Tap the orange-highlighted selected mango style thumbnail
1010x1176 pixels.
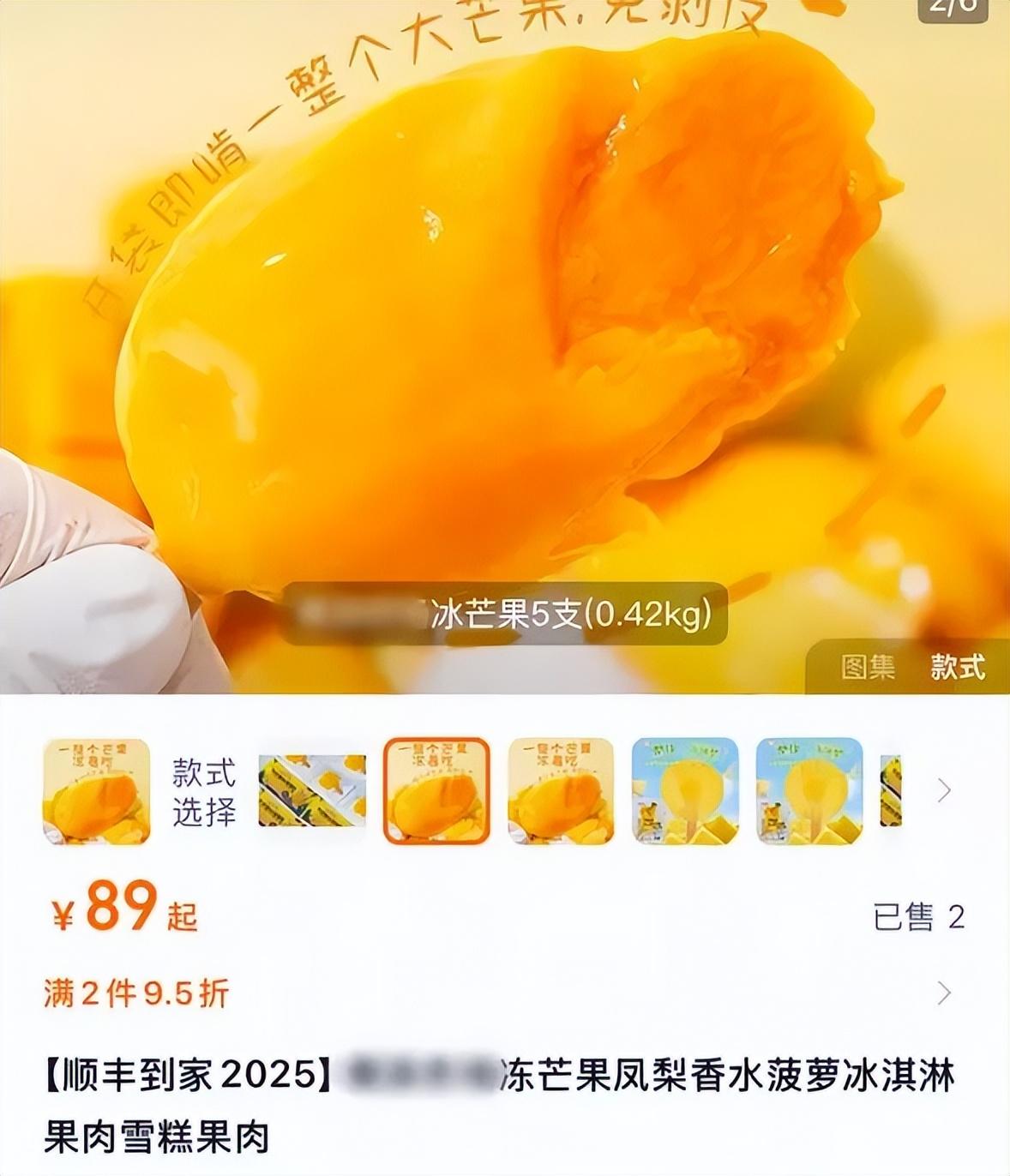(436, 790)
